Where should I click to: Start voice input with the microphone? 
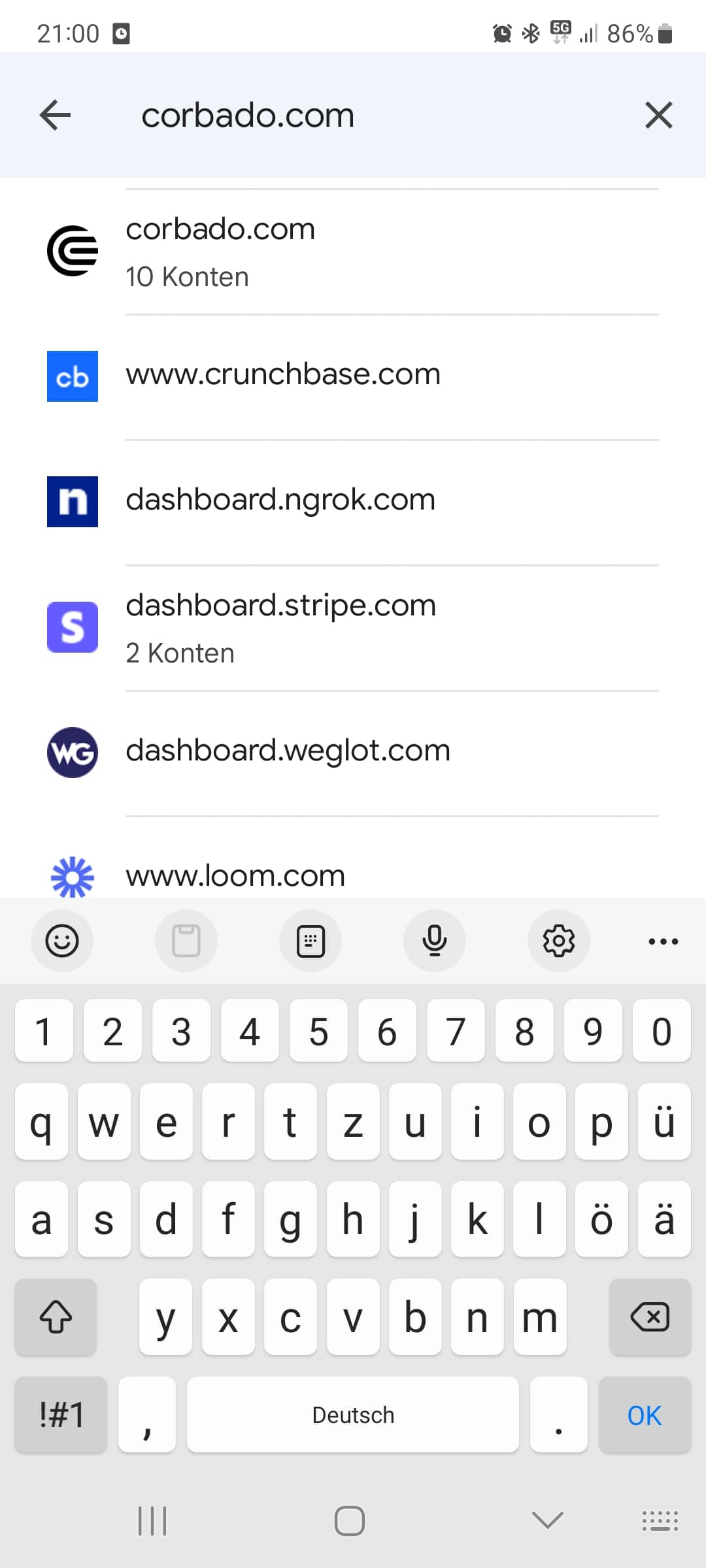tap(435, 941)
